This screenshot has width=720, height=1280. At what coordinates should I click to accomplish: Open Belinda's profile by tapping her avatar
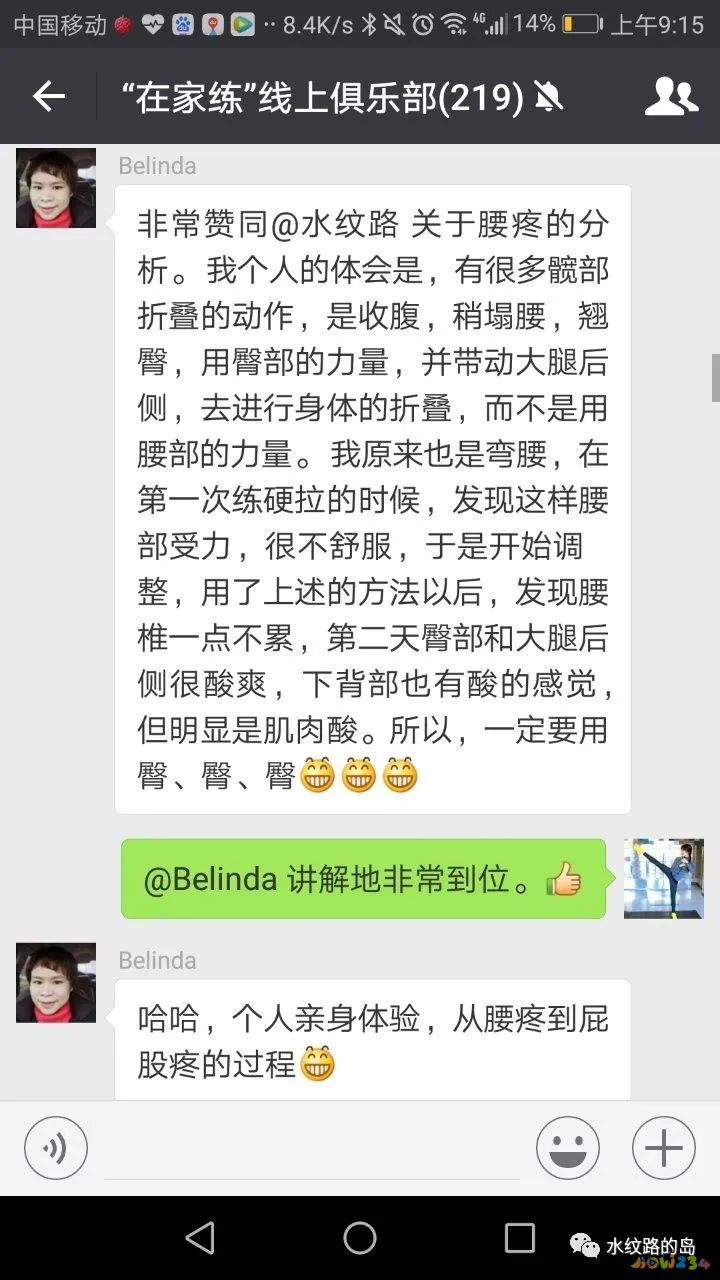[55, 188]
